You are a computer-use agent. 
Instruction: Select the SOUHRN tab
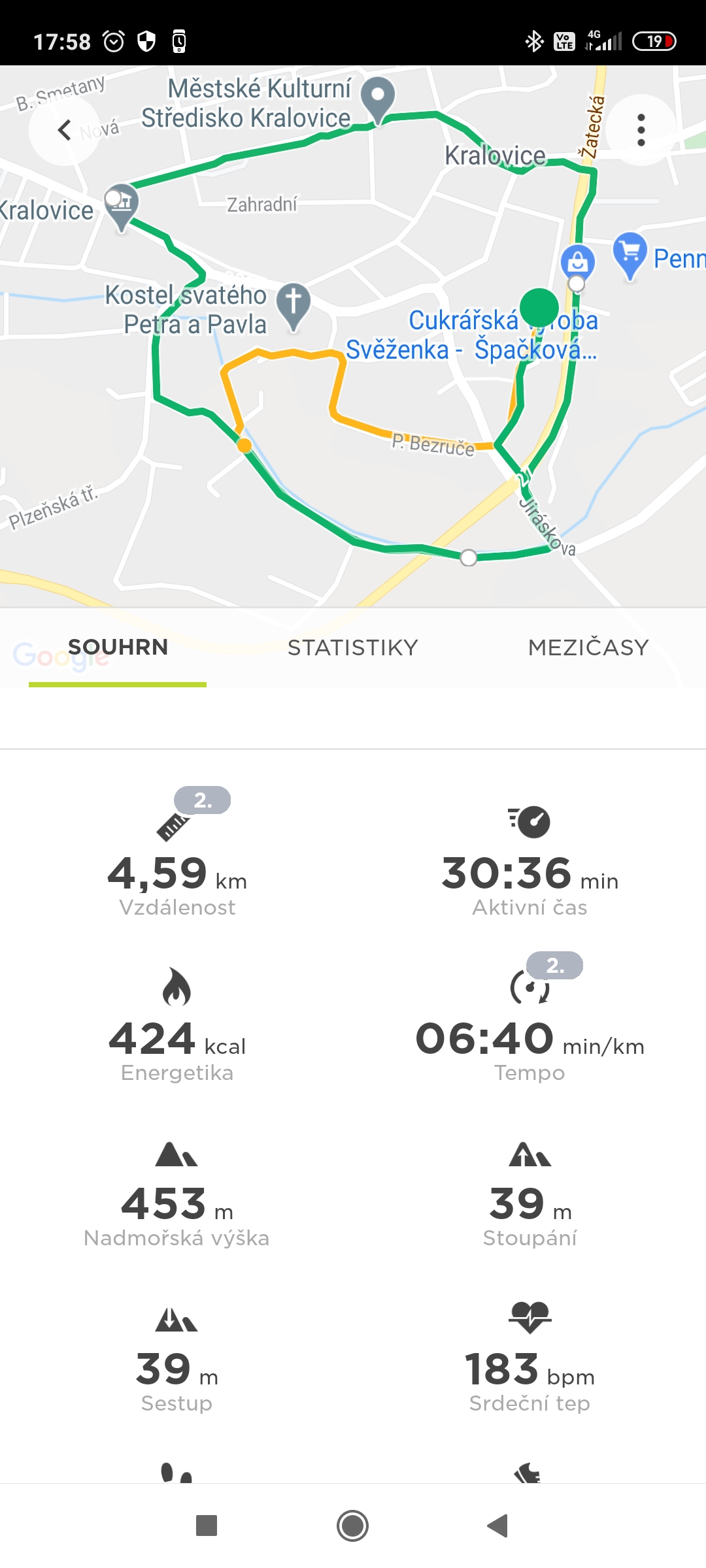tap(118, 647)
